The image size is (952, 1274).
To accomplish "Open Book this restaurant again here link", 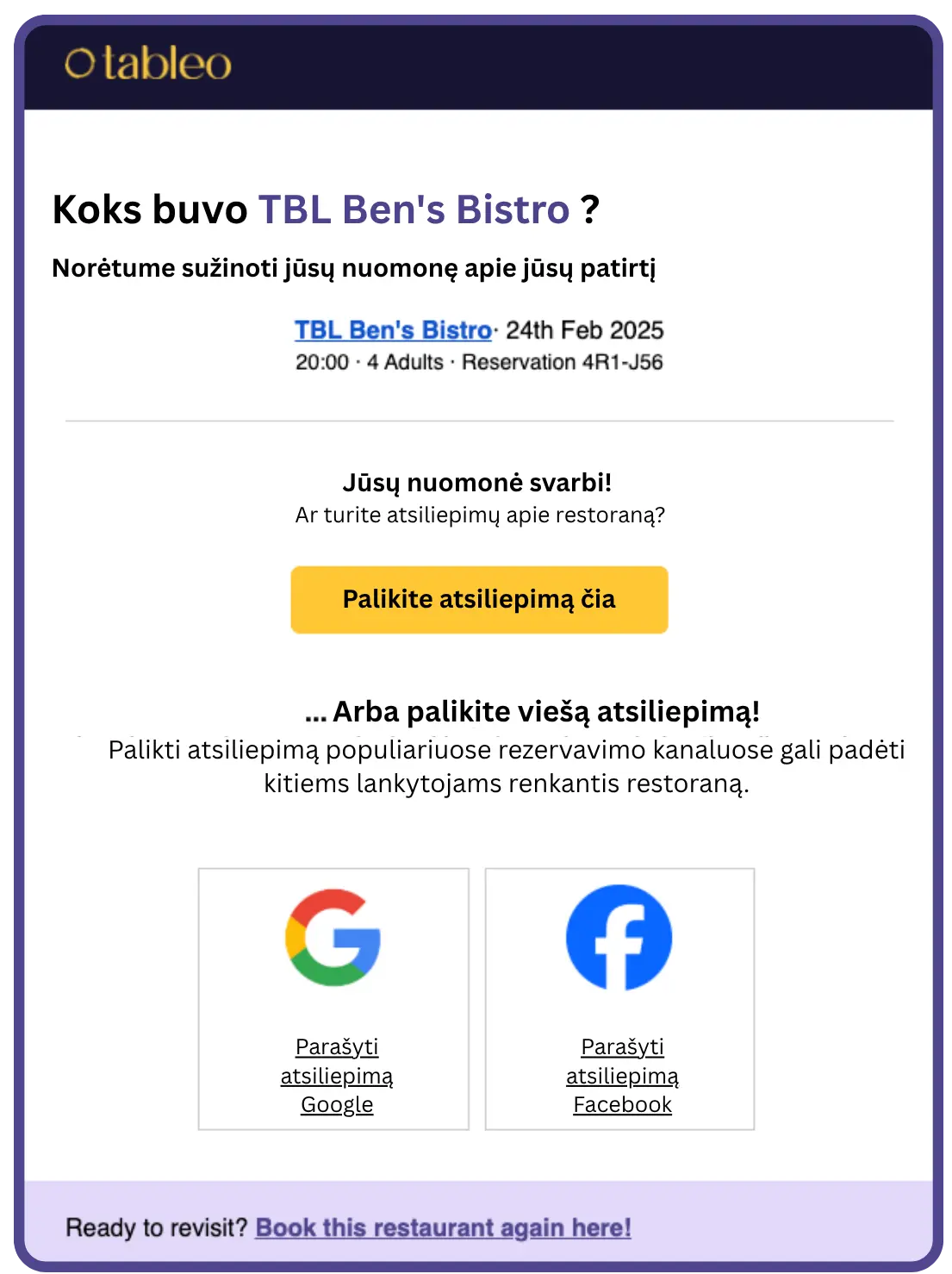I will pyautogui.click(x=443, y=1227).
